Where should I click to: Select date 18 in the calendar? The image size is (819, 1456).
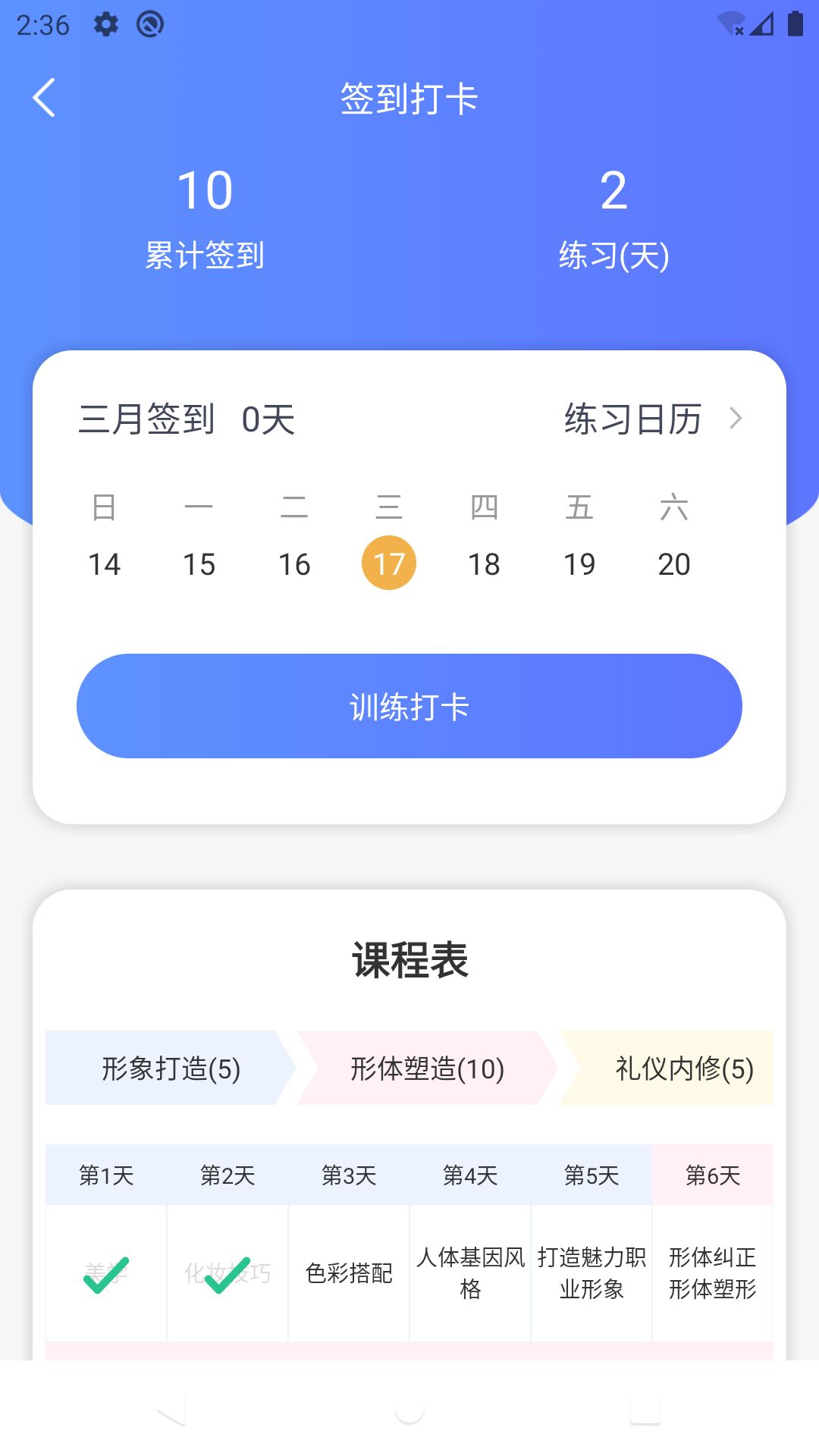coord(484,563)
